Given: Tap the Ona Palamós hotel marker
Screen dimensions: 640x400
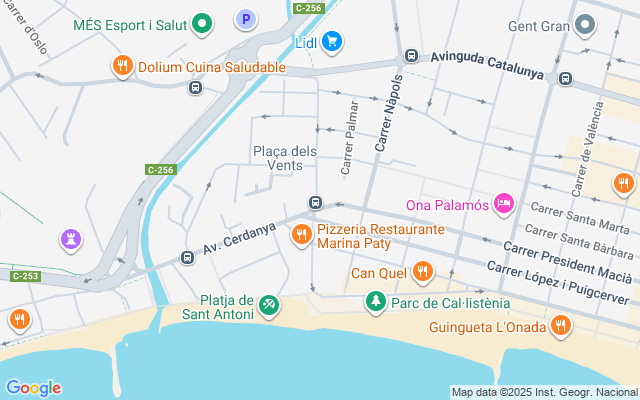Looking at the screenshot, I should click(504, 205).
